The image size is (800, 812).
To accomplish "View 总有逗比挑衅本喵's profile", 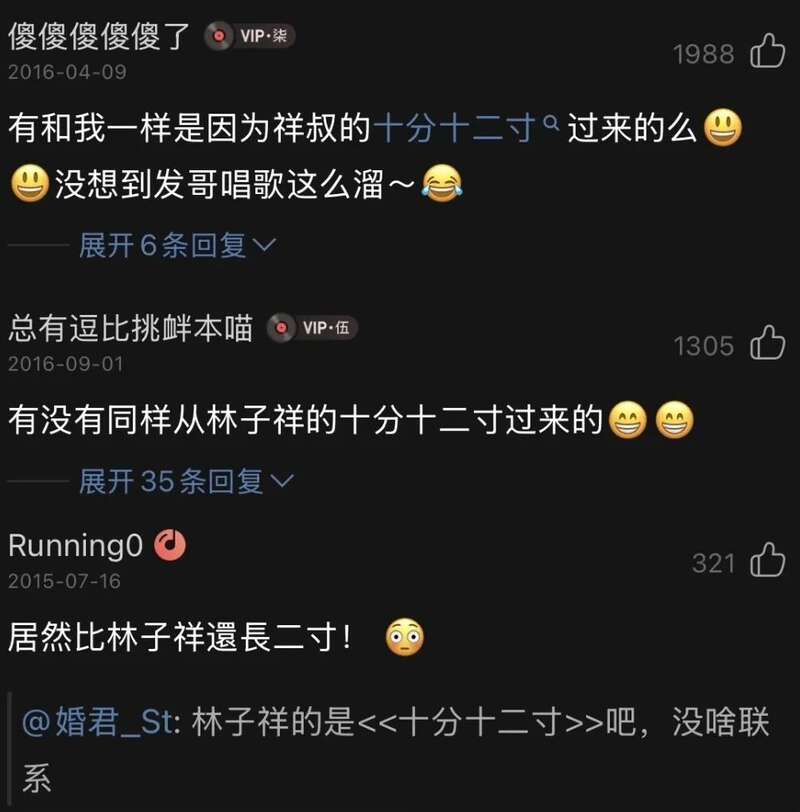I will point(130,328).
